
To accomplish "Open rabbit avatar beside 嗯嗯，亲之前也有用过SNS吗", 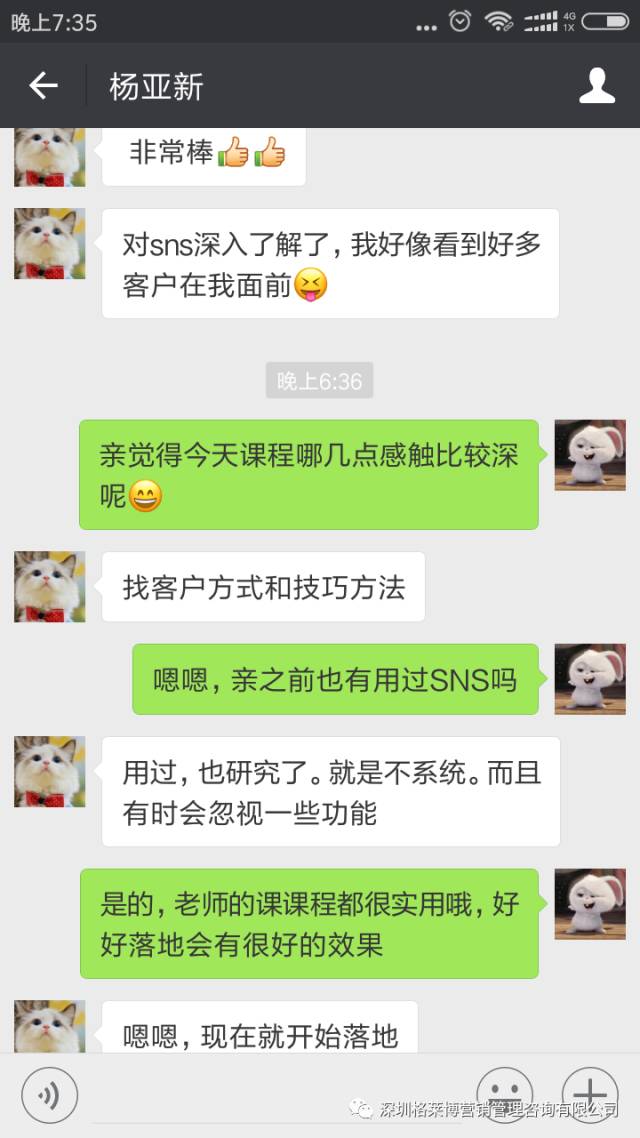I will click(590, 679).
